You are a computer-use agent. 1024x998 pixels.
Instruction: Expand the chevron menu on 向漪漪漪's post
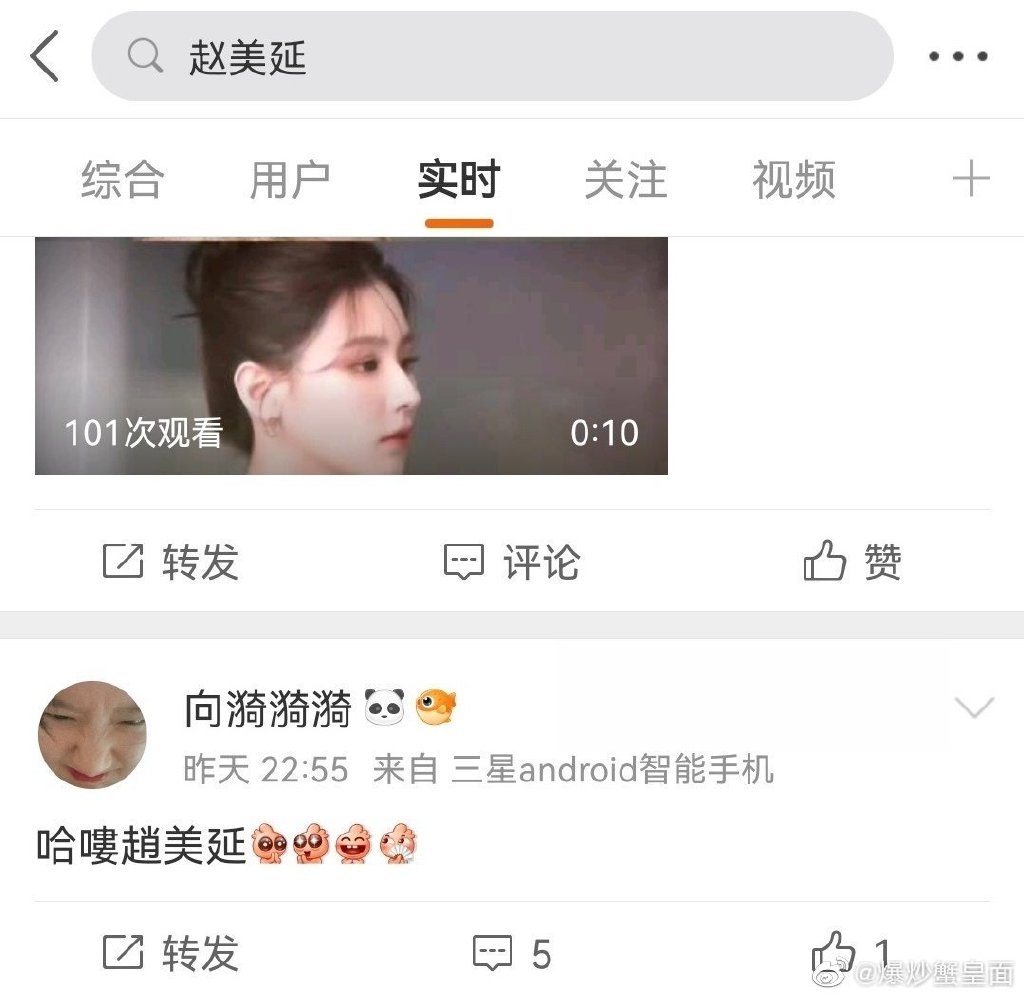(x=973, y=709)
